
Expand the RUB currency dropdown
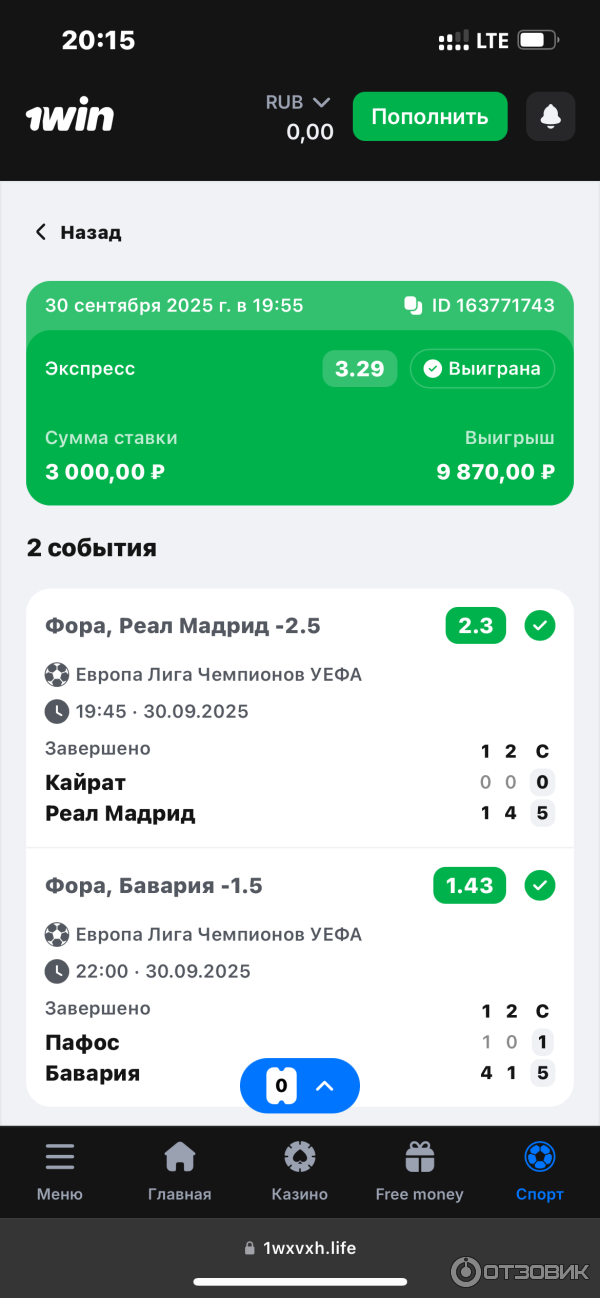[x=298, y=102]
